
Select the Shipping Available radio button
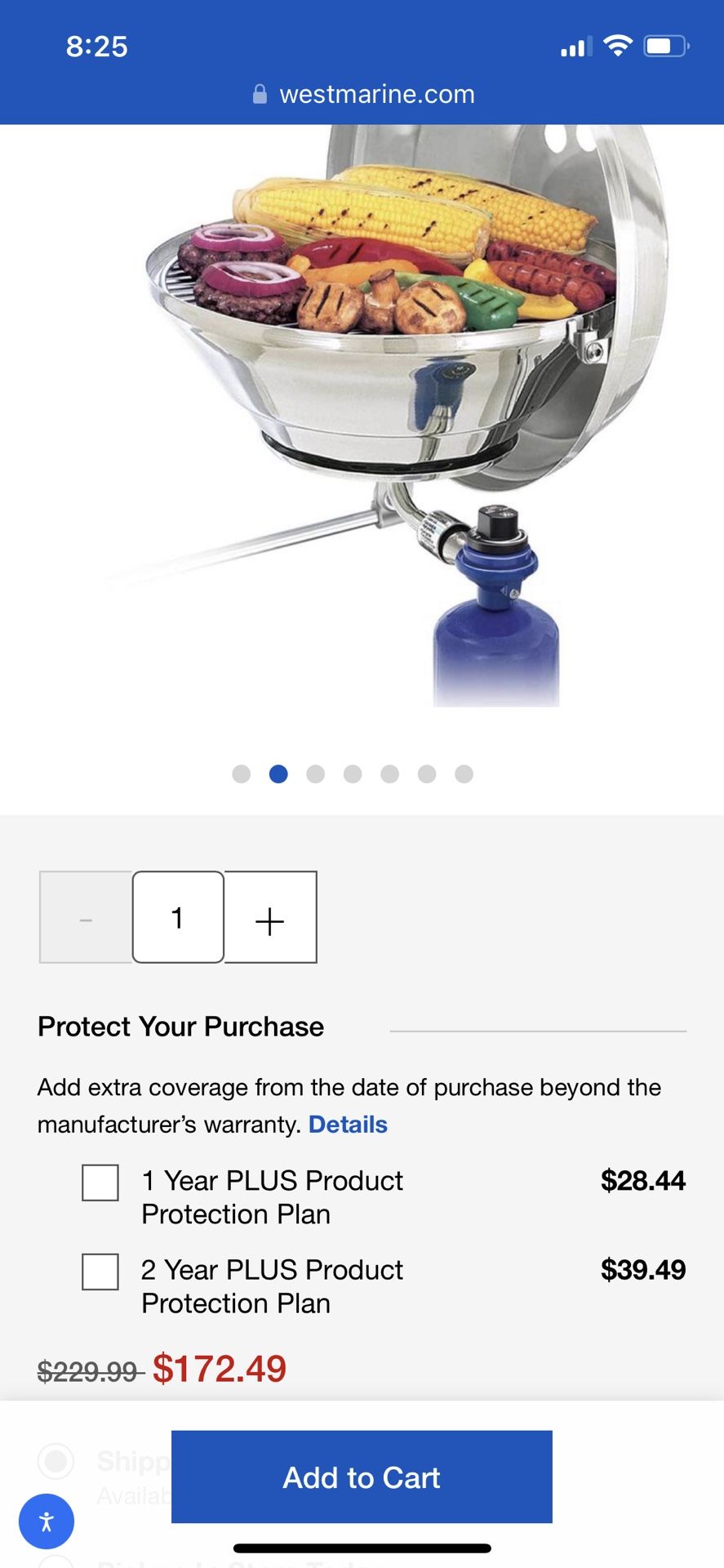coord(56,1462)
